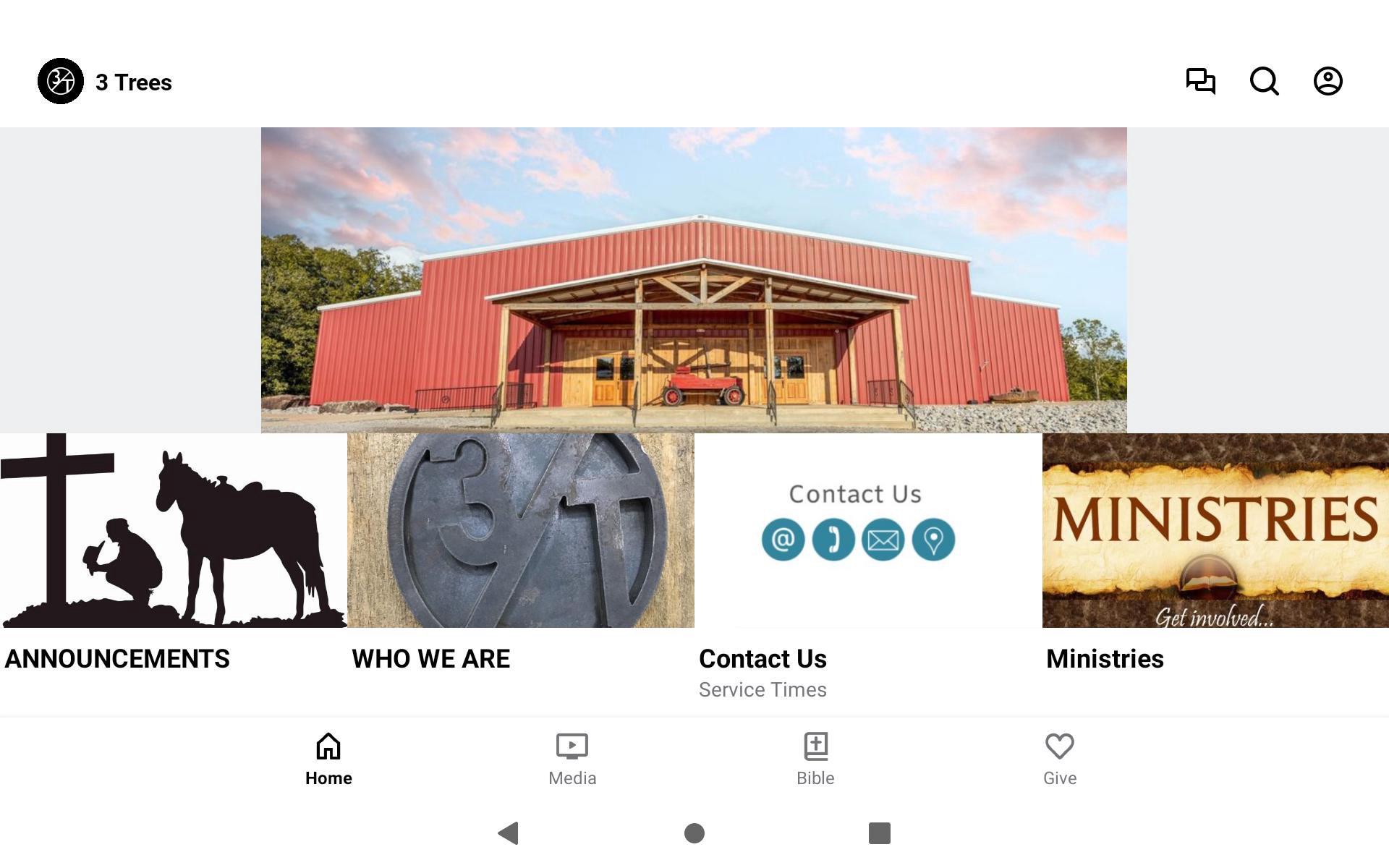1389x868 pixels.
Task: Open the user profile icon
Action: coord(1328,81)
